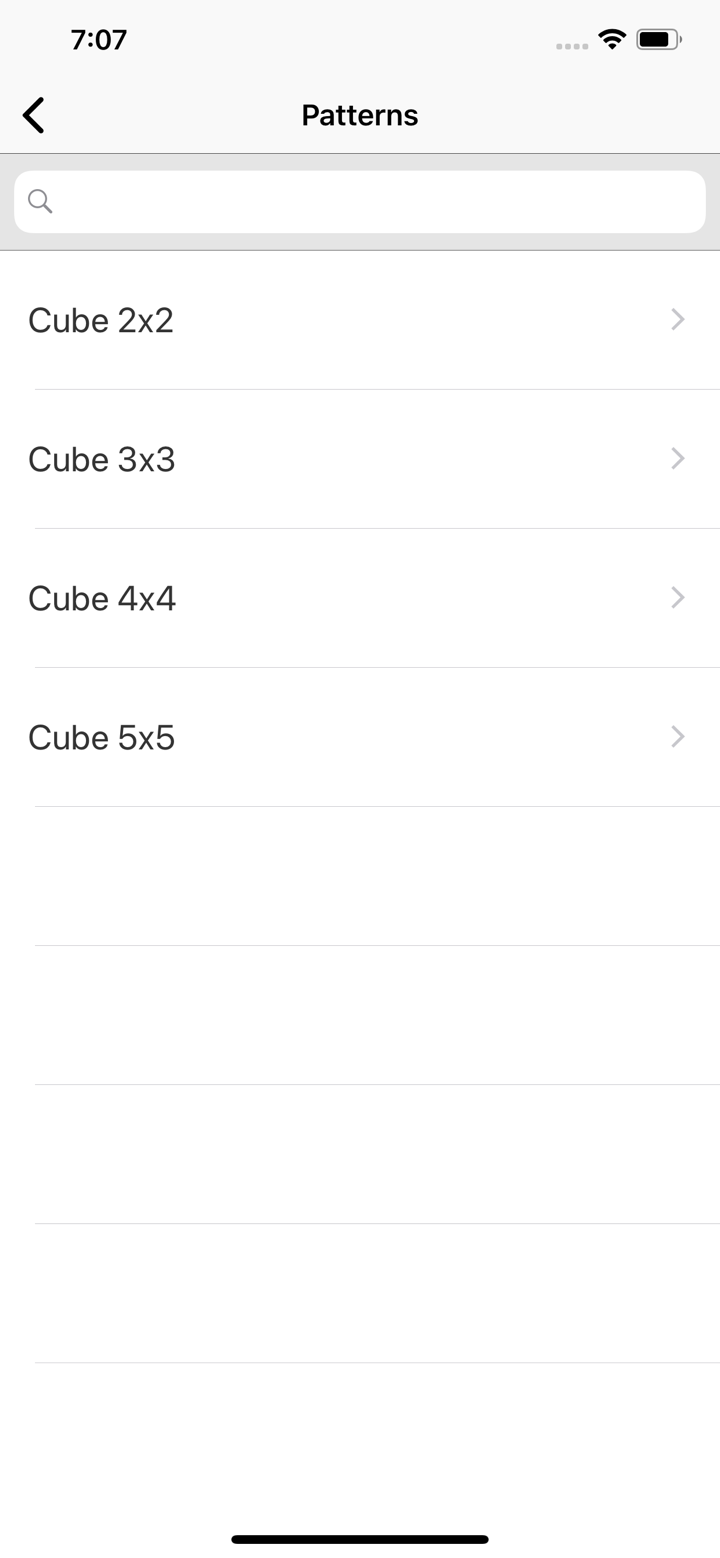The width and height of the screenshot is (720, 1558).
Task: Tap the Wi-Fi status icon
Action: click(x=612, y=39)
